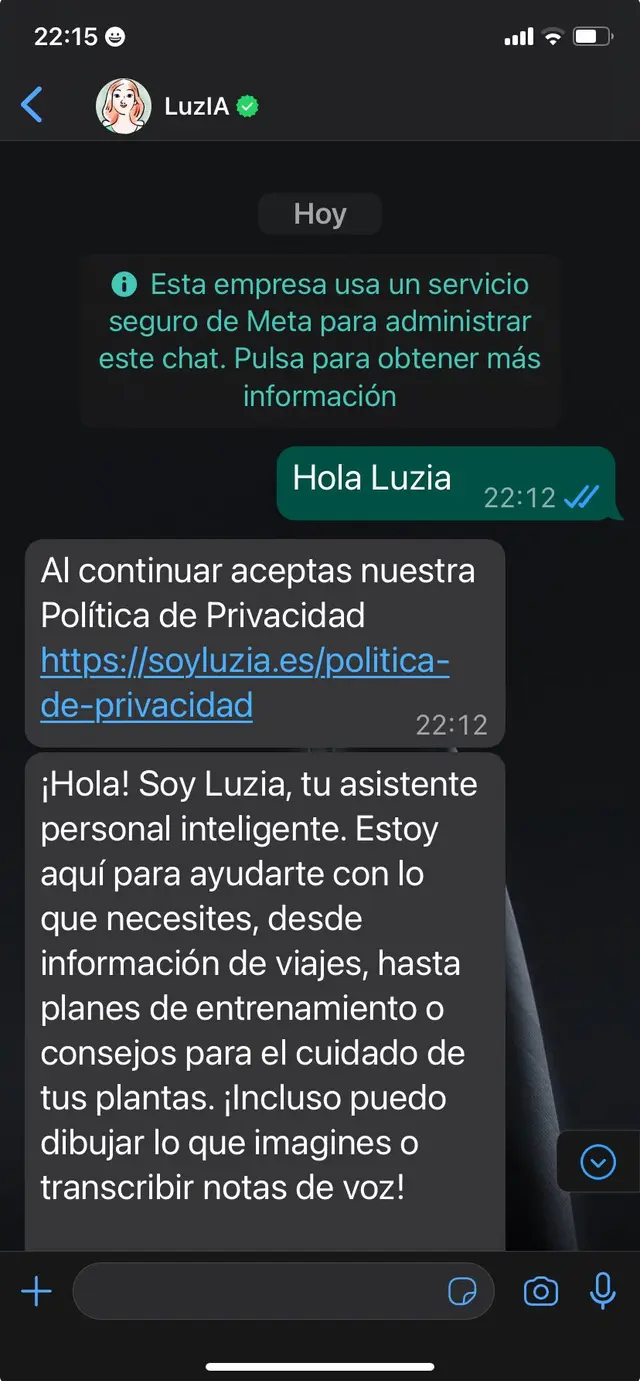Open the soyluzia.es privacy policy link
The width and height of the screenshot is (640, 1381).
(245, 683)
